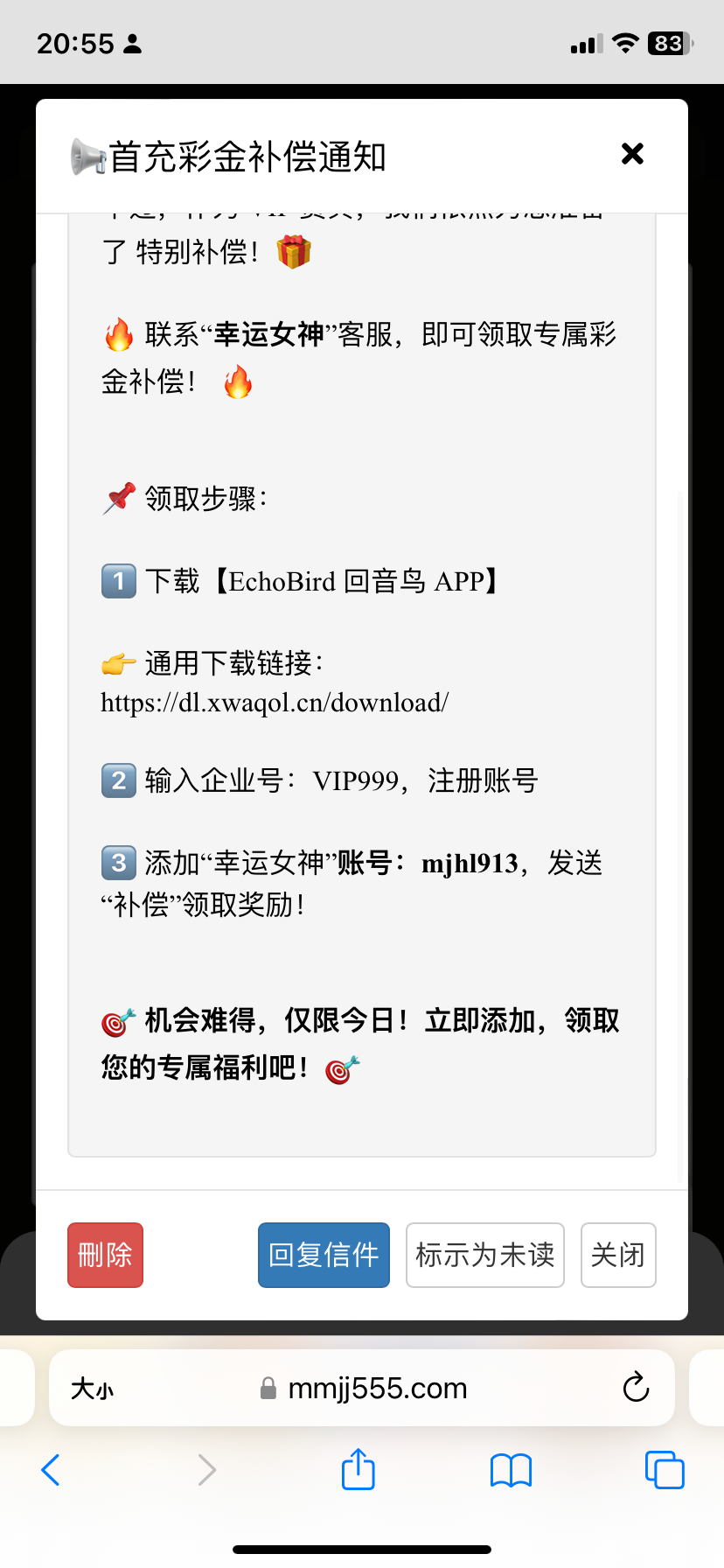Image resolution: width=724 pixels, height=1568 pixels.
Task: Show all open Safari tabs
Action: [x=664, y=1470]
